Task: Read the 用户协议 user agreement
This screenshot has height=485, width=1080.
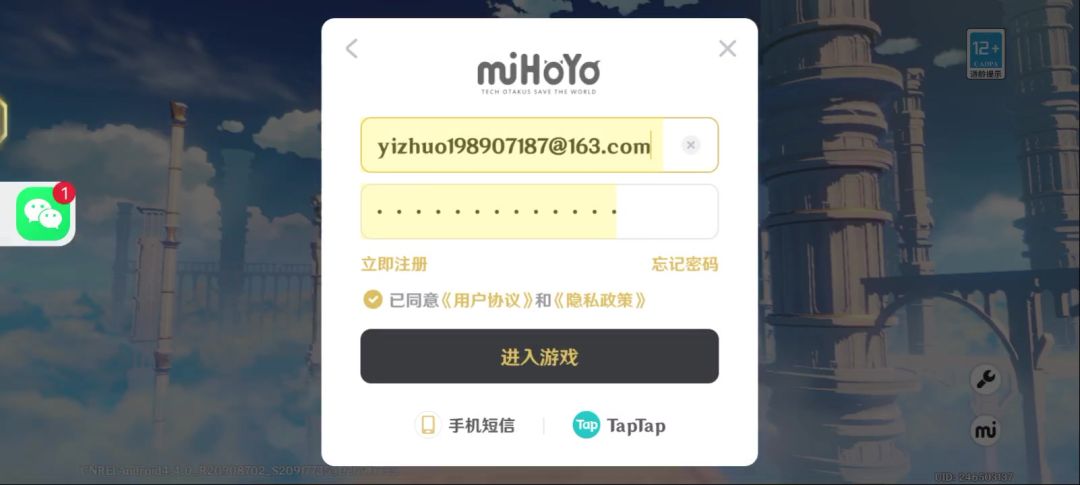Action: tap(487, 299)
